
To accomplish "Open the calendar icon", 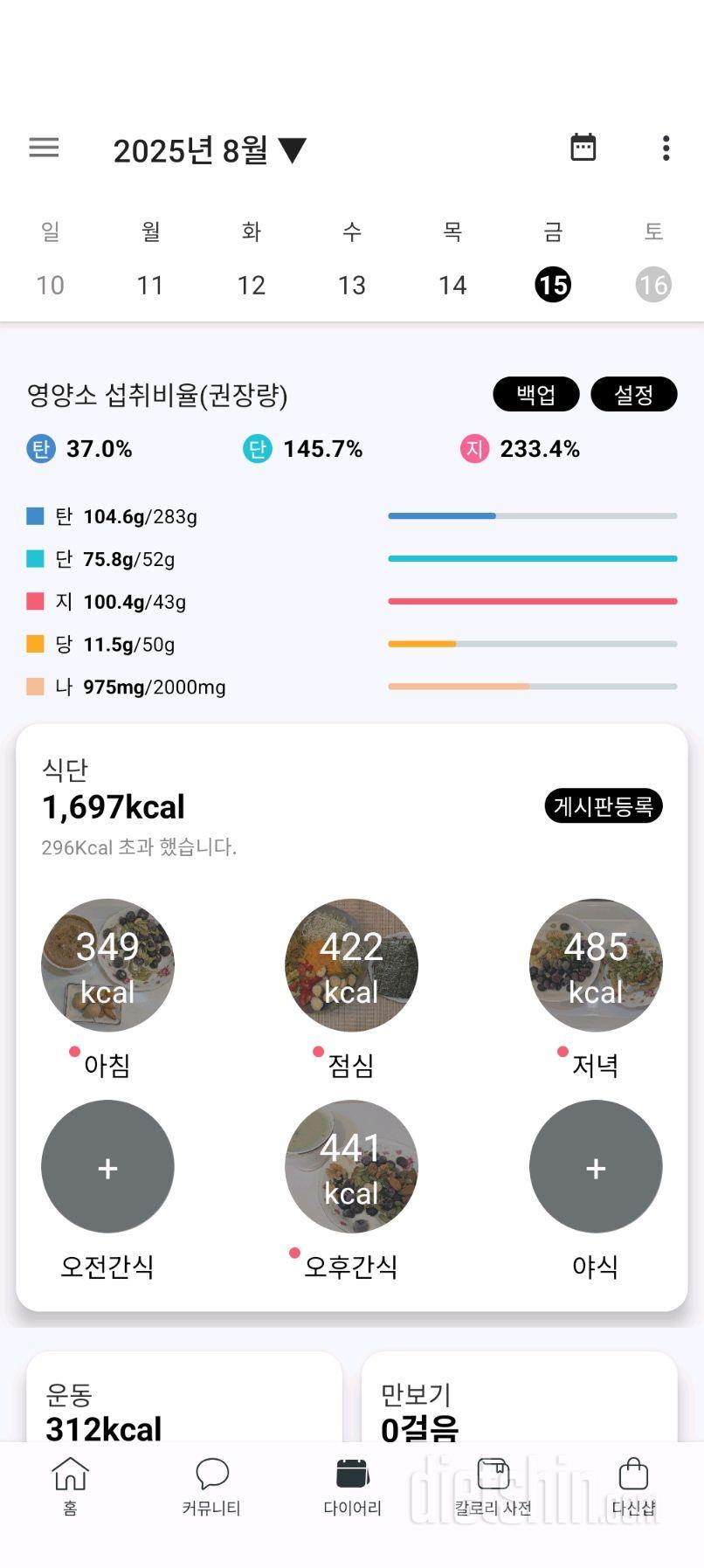I will [583, 148].
